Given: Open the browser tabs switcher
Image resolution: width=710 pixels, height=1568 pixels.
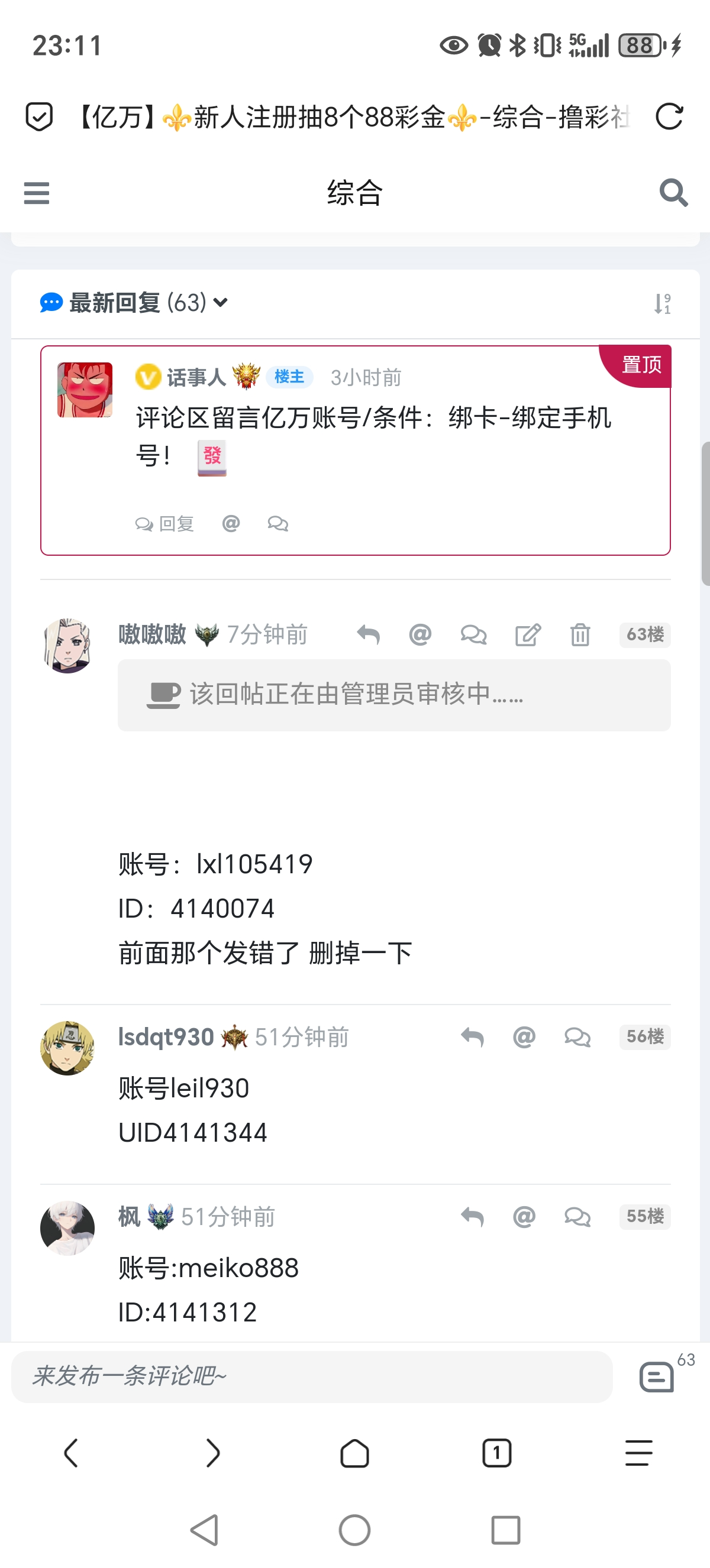Looking at the screenshot, I should pos(496,1453).
